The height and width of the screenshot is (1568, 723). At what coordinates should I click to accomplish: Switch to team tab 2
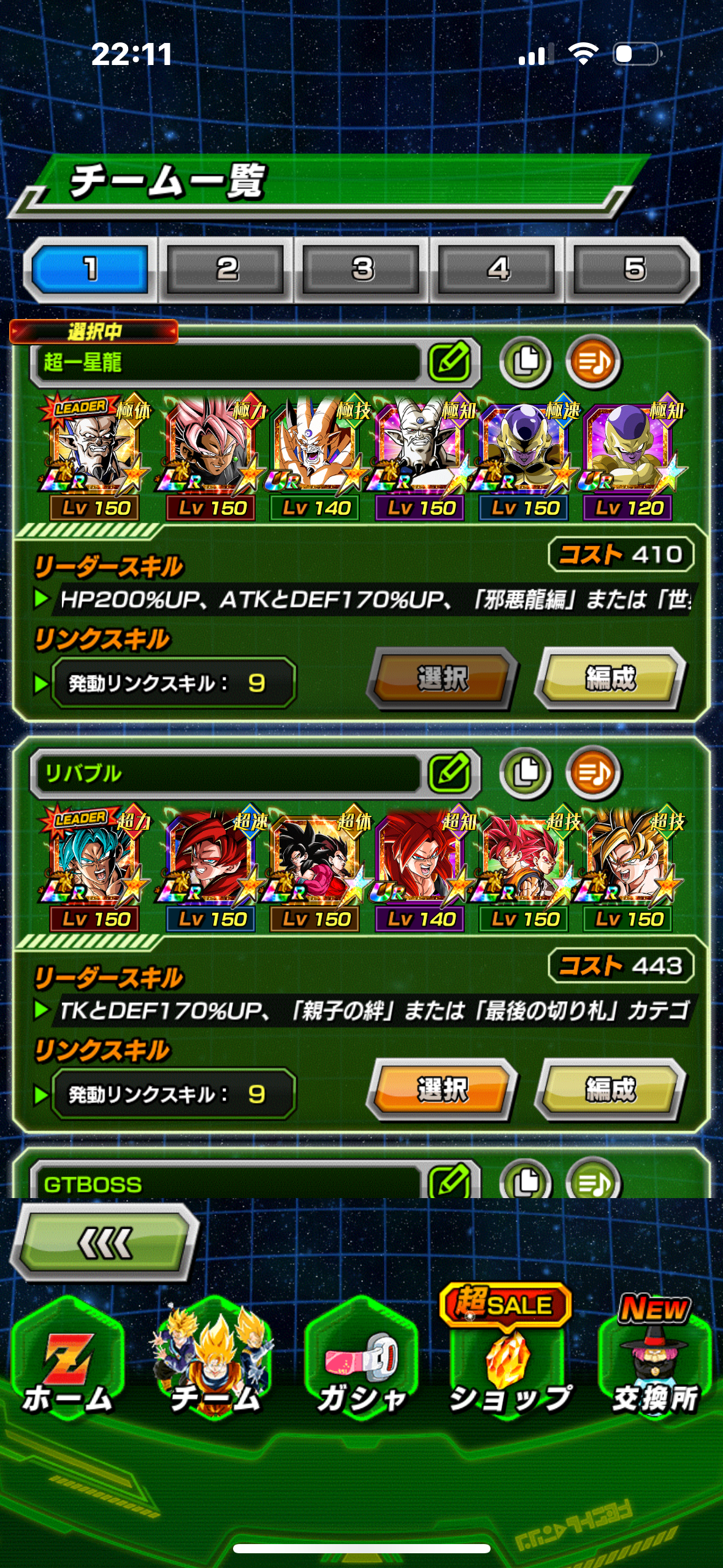point(226,269)
